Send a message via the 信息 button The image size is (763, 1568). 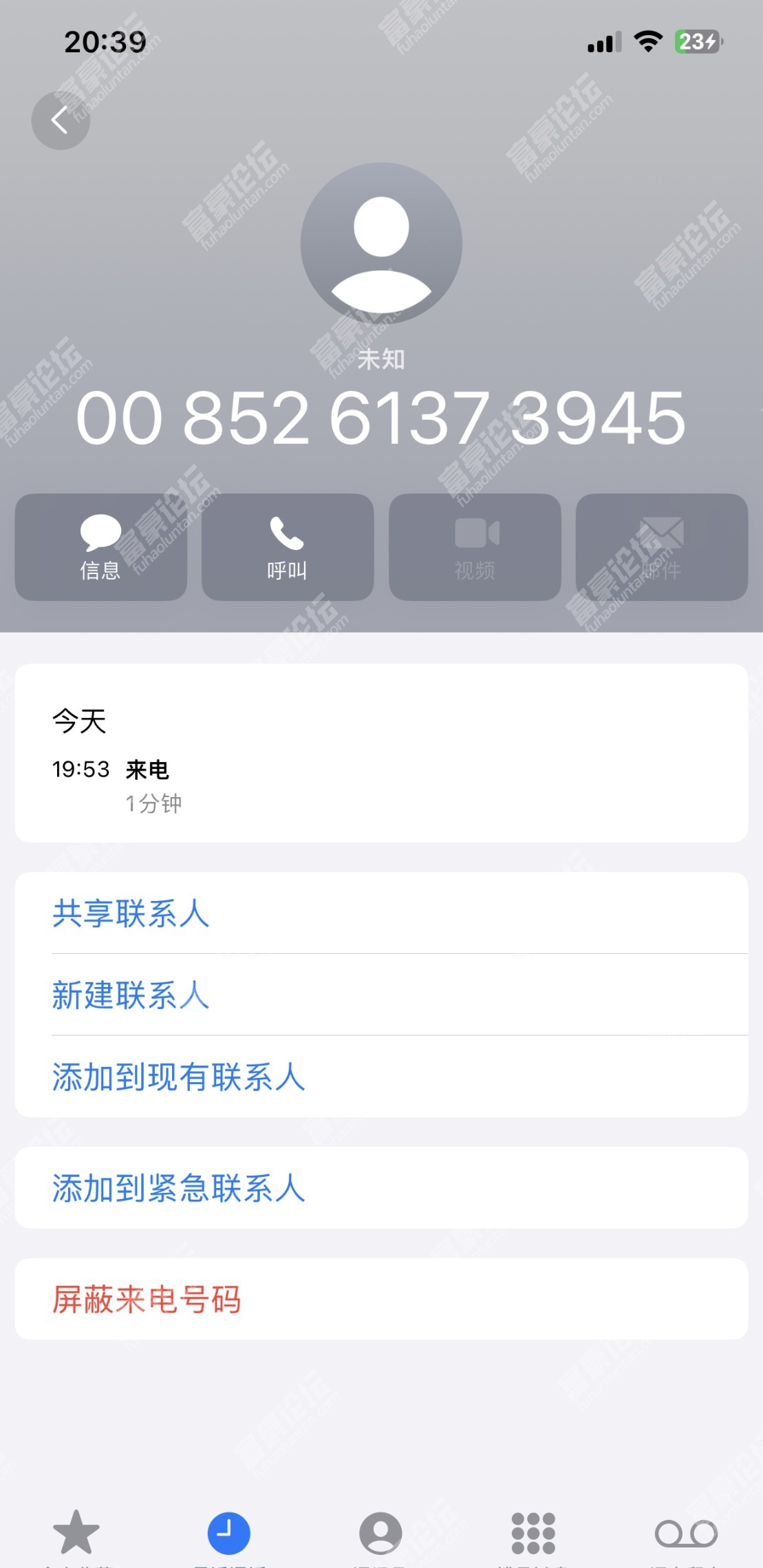101,547
